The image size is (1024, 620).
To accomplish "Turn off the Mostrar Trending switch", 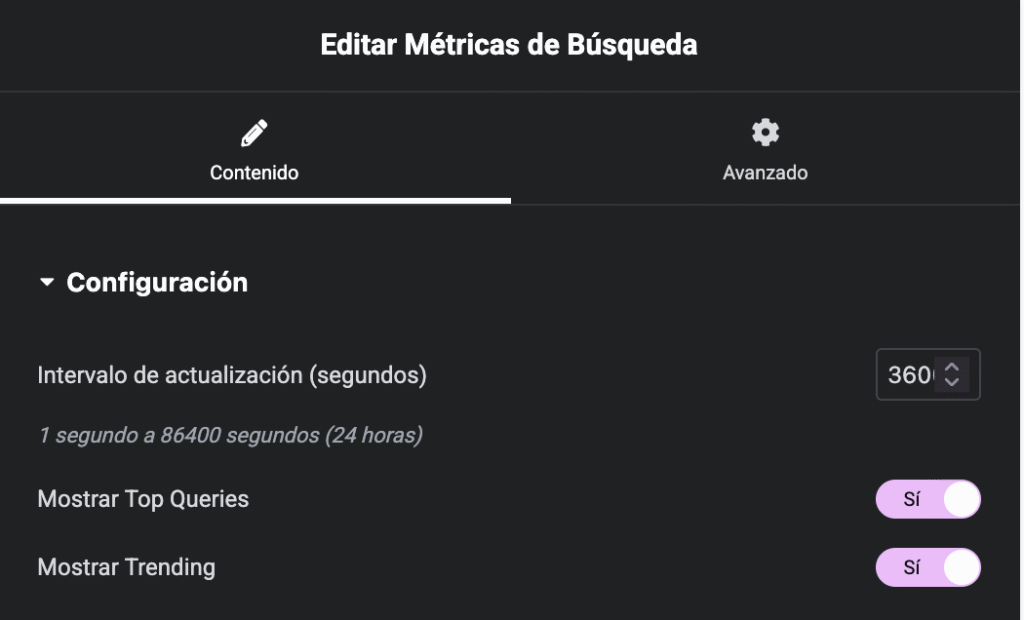I will click(x=928, y=568).
